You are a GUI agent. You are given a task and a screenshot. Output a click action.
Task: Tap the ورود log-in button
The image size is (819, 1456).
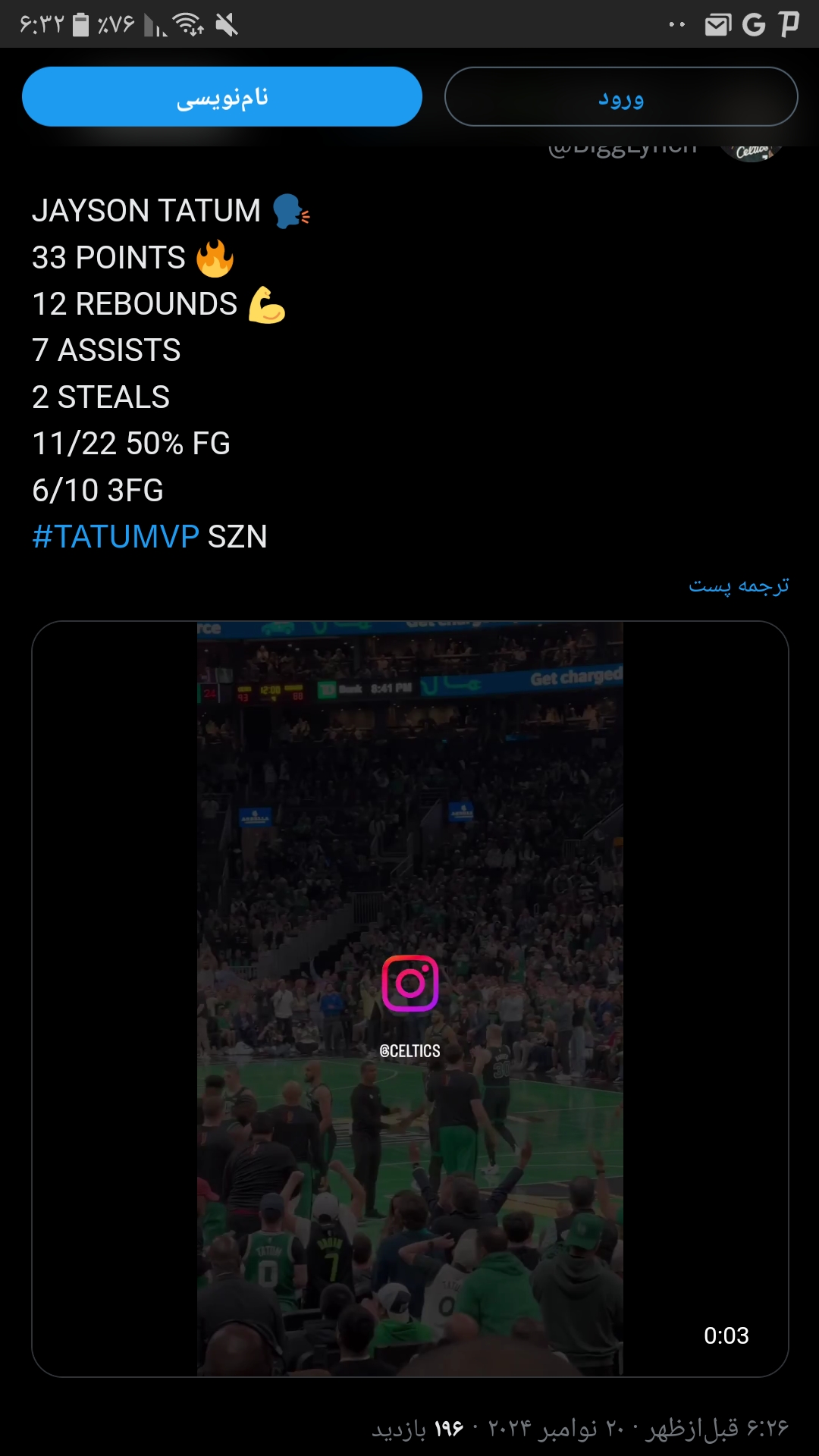tap(621, 97)
